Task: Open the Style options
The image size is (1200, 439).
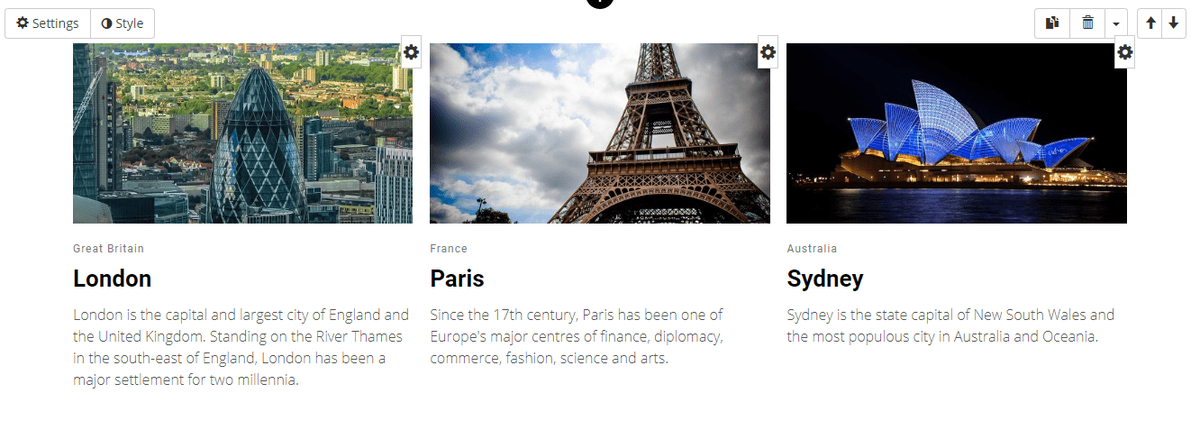Action: [x=122, y=23]
